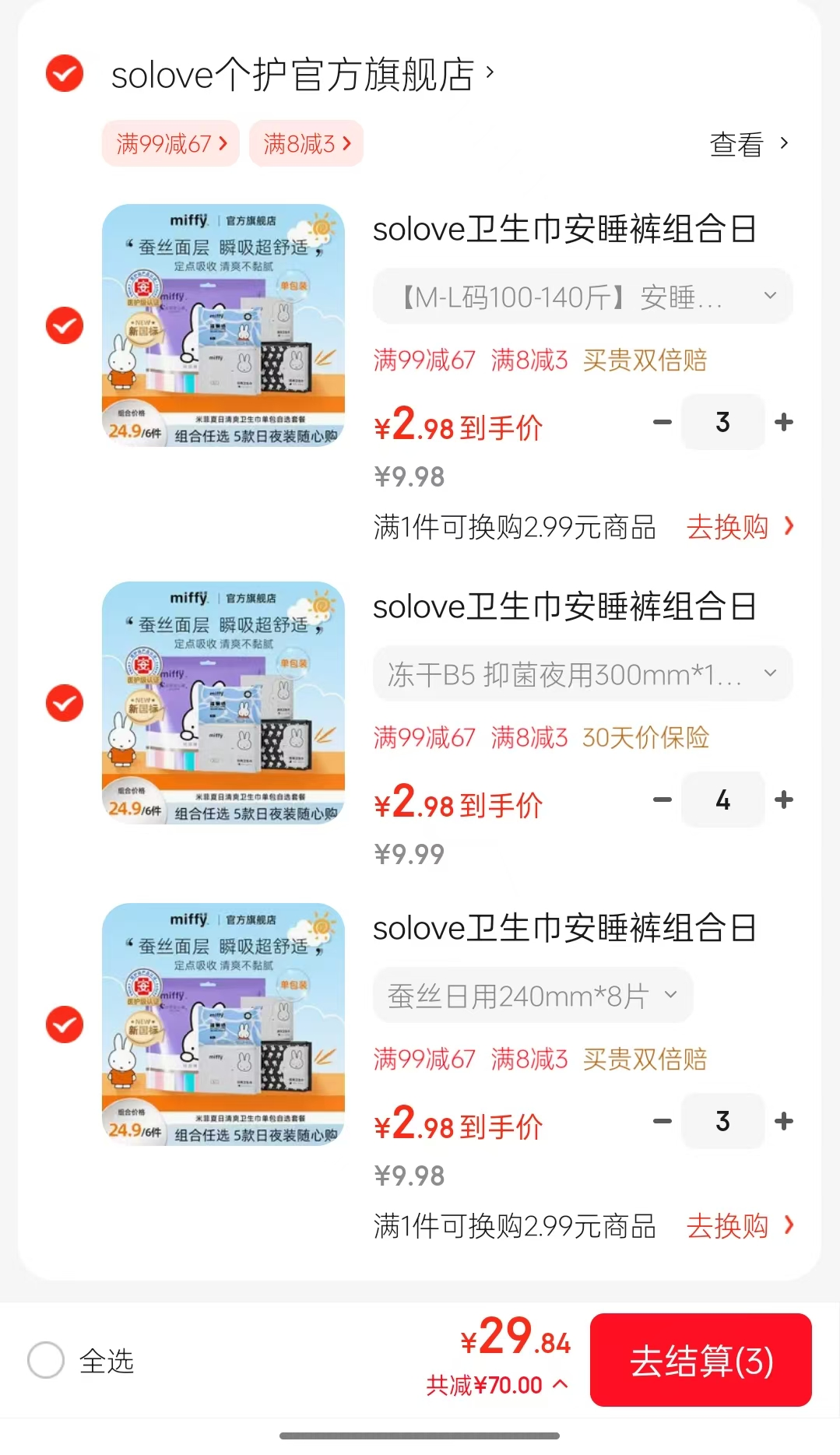The image size is (840, 1455).
Task: Expand the 共减¥70.00 discount details
Action: (x=497, y=1385)
